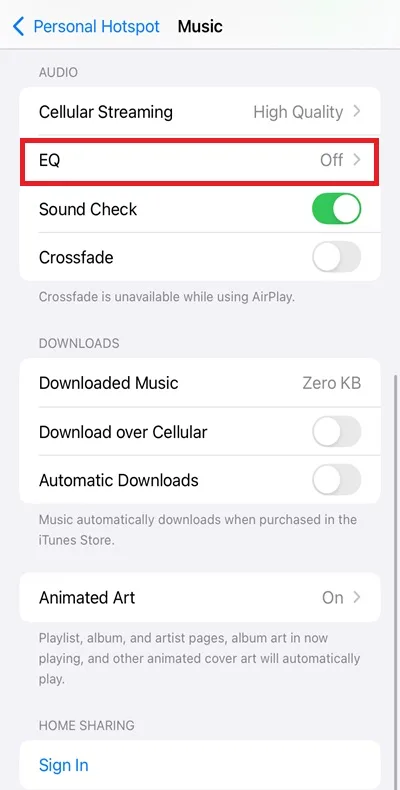Viewport: 400px width, 790px height.
Task: Open Animated Art options
Action: (x=200, y=598)
